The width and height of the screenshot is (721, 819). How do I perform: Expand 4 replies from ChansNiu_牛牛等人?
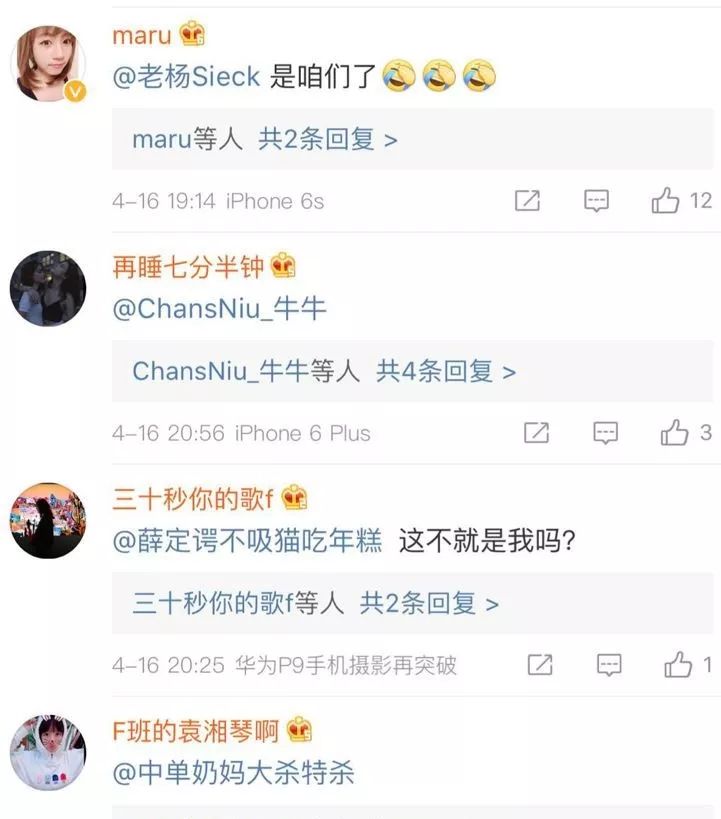tap(324, 372)
